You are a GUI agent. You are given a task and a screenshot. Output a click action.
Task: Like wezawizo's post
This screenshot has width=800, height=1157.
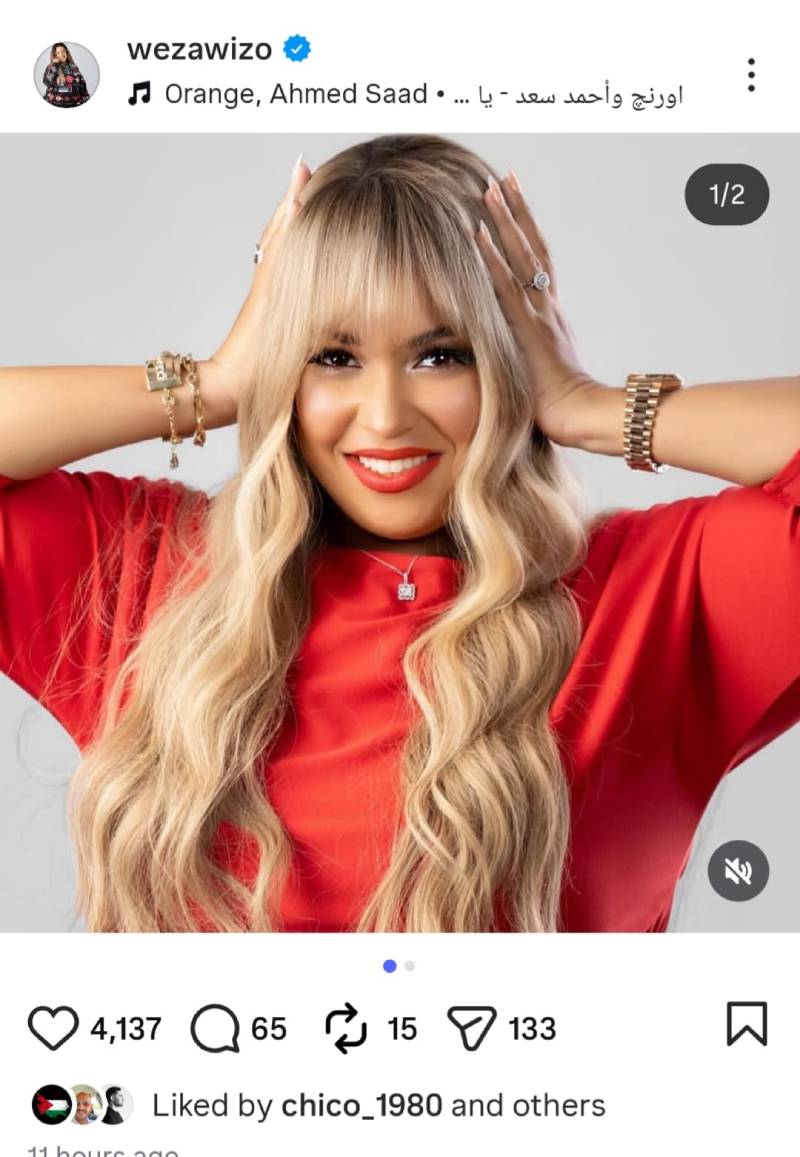(53, 1028)
